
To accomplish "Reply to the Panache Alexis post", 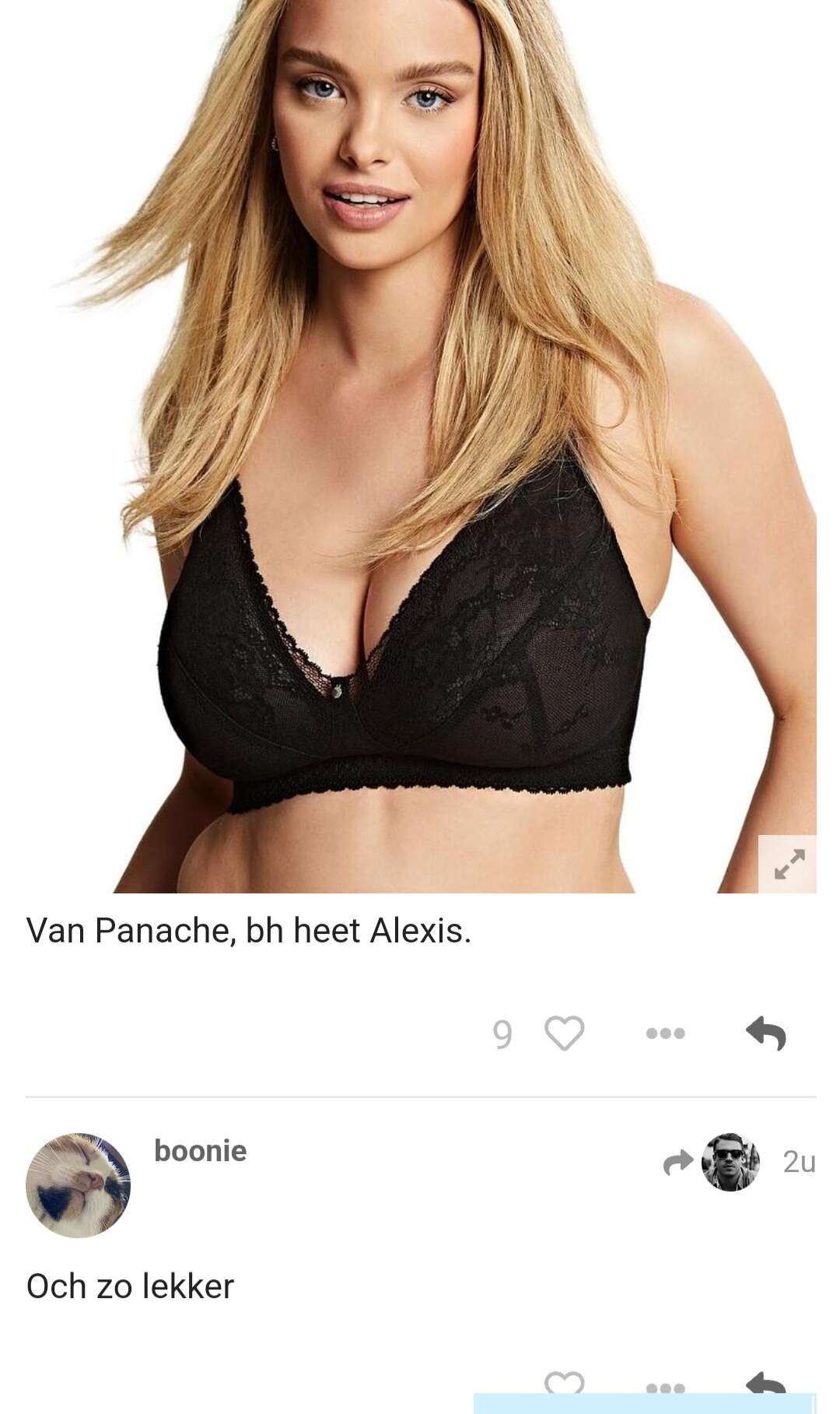I will click(766, 1033).
